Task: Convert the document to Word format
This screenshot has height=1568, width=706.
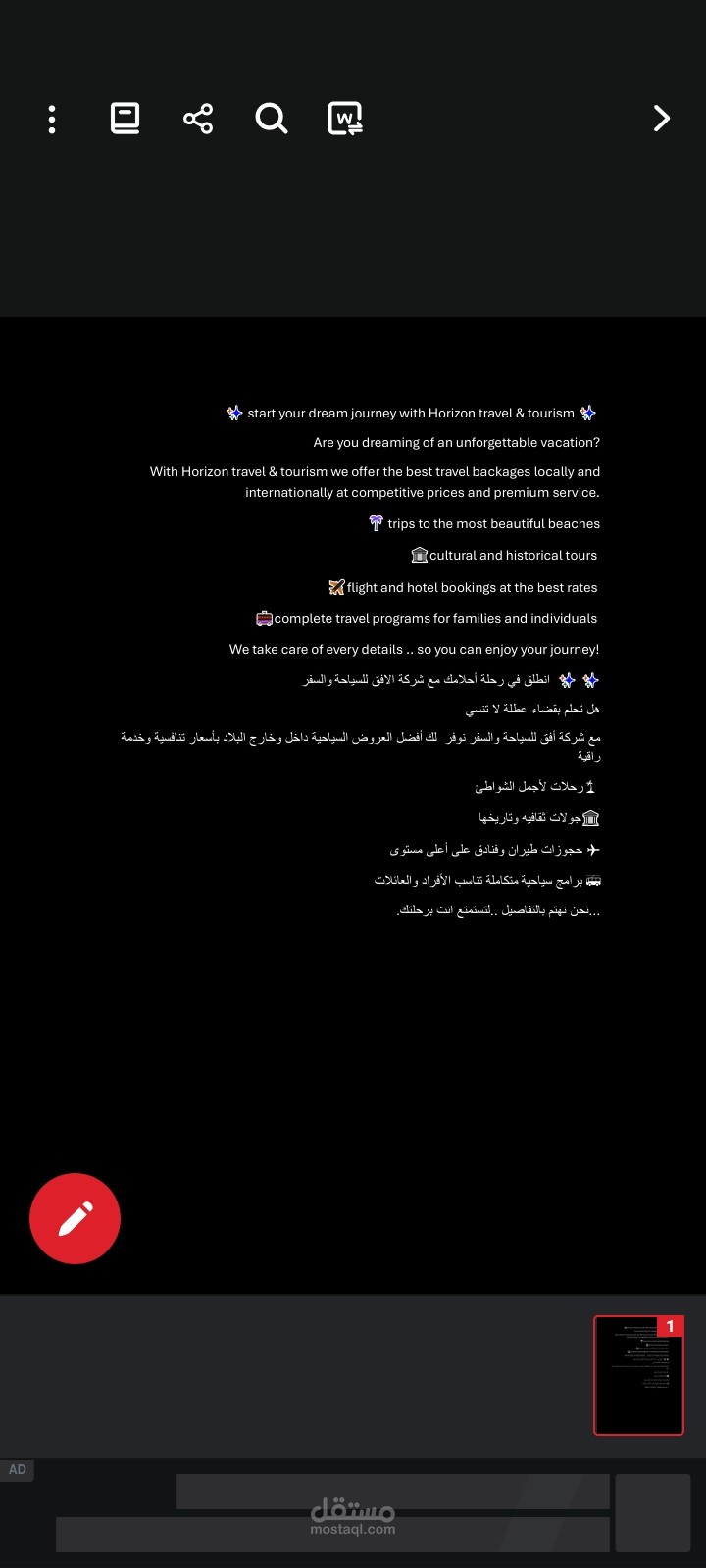Action: pyautogui.click(x=343, y=119)
